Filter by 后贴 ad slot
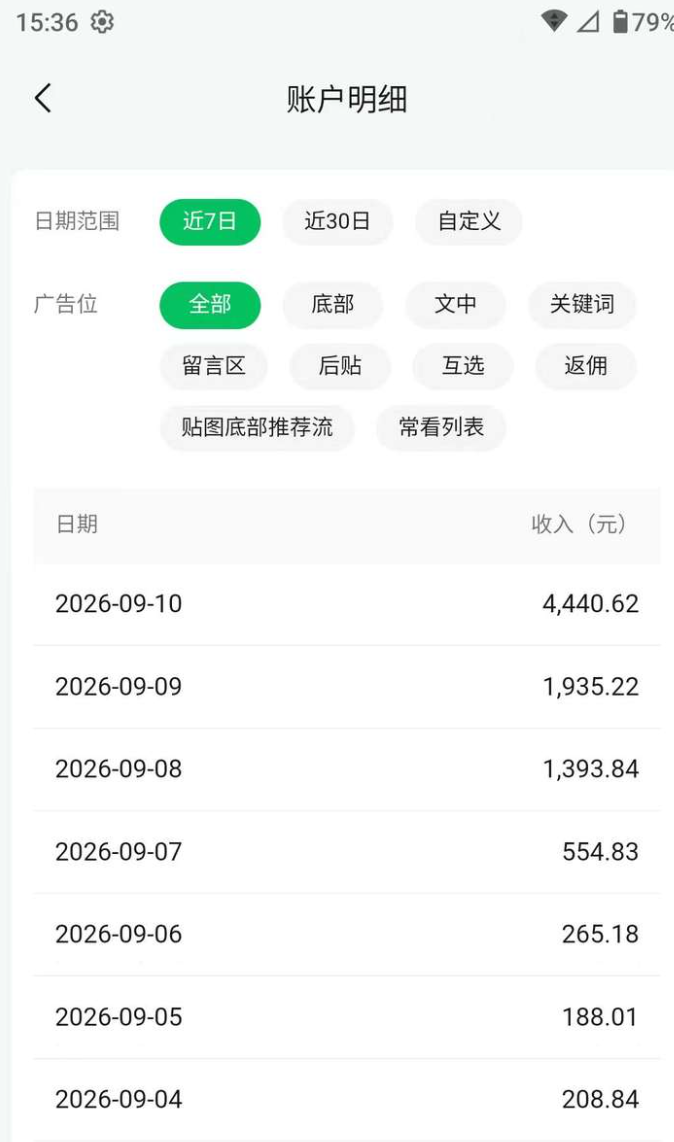 tap(340, 366)
